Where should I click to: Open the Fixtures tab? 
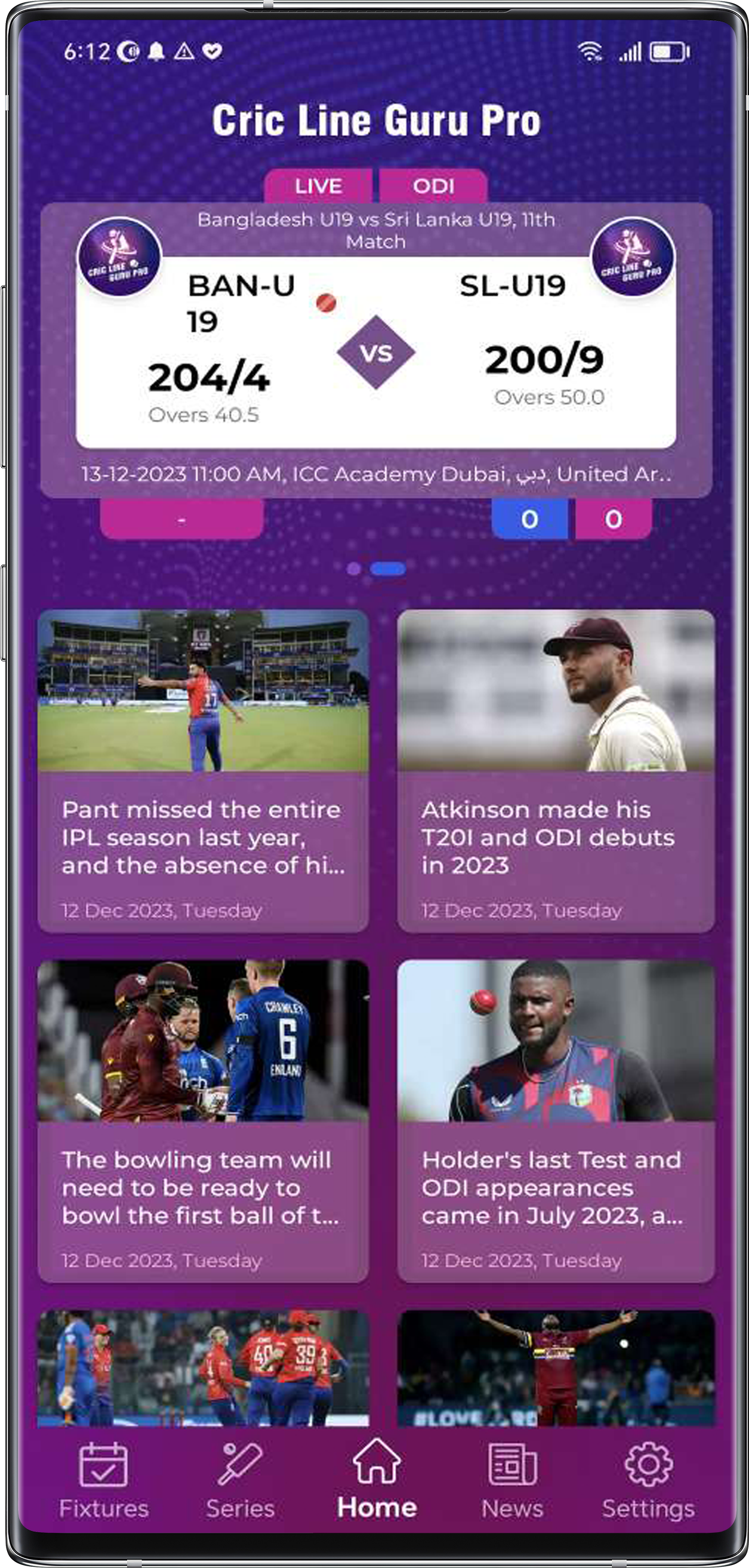pos(103,1480)
